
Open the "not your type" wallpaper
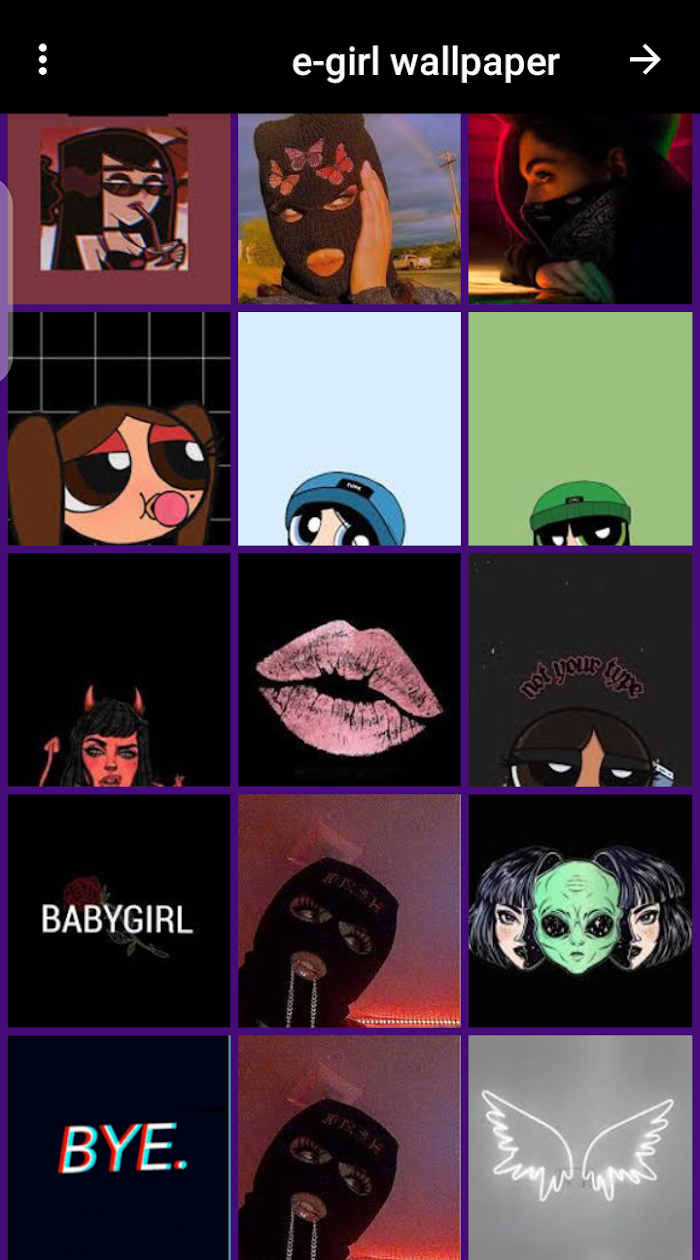(580, 670)
